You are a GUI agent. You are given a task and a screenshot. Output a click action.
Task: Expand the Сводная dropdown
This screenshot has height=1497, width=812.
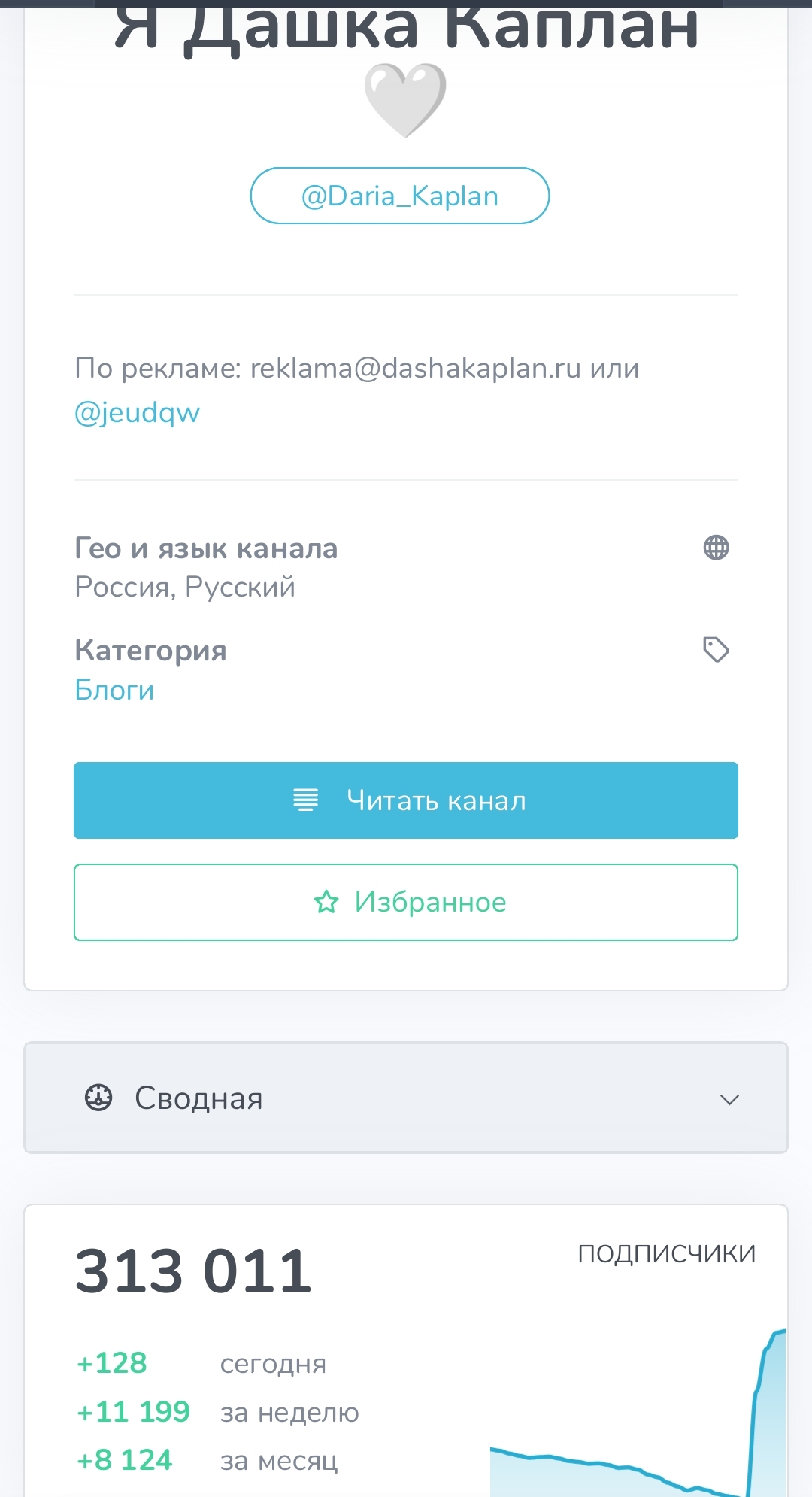(406, 1098)
